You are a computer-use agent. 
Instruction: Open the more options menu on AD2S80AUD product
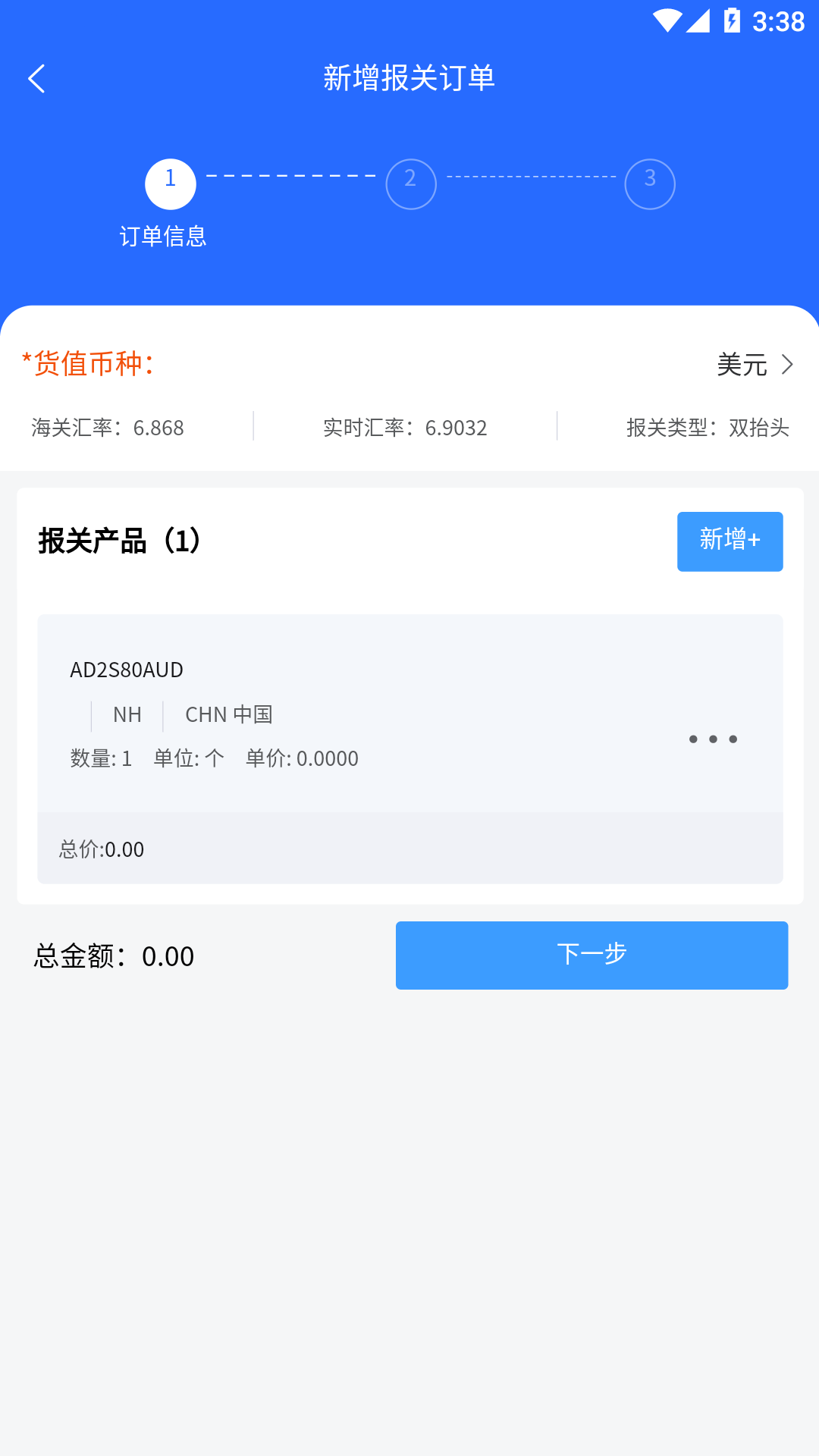[713, 739]
